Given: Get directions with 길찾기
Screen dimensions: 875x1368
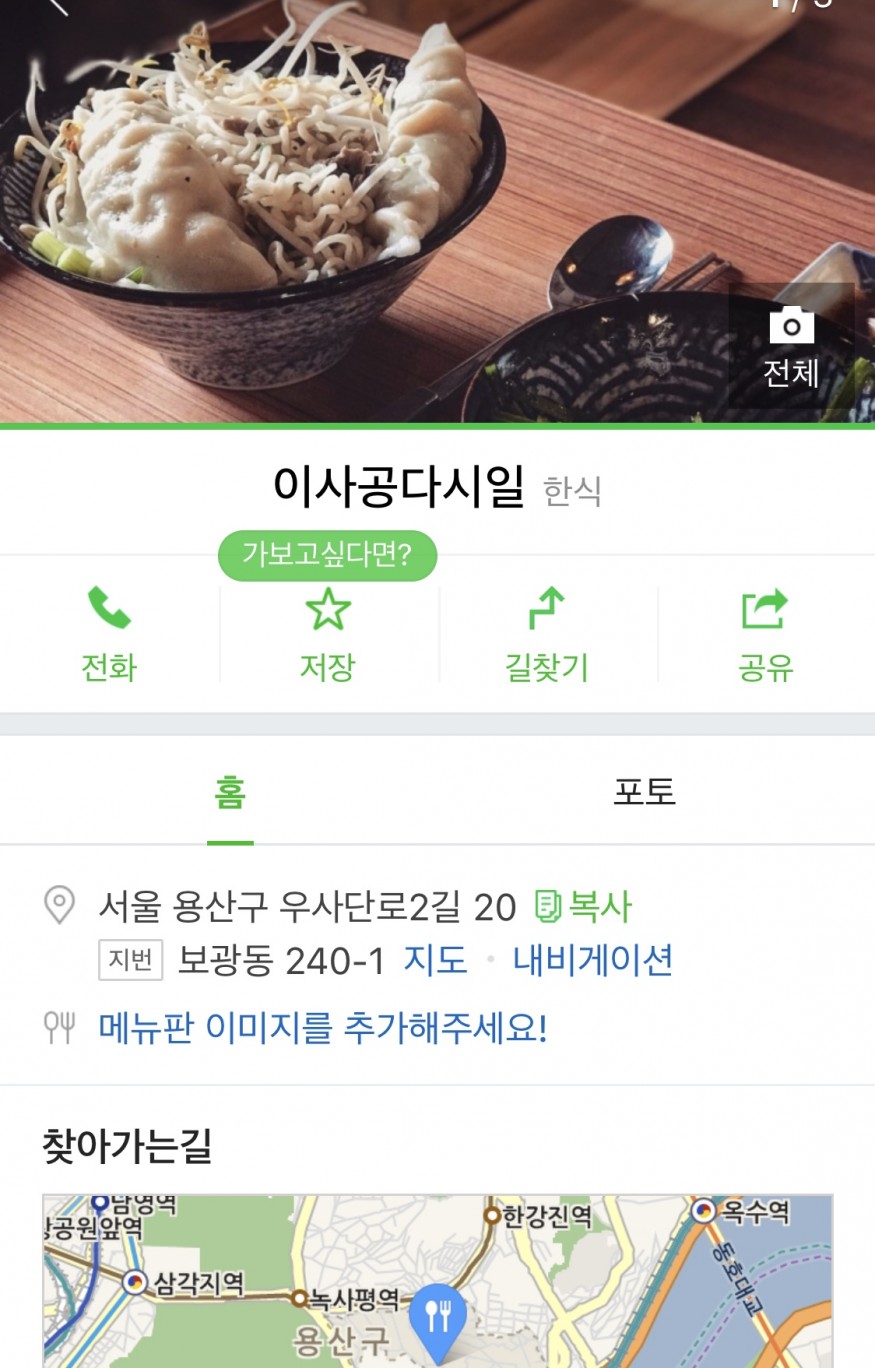Looking at the screenshot, I should click(547, 634).
